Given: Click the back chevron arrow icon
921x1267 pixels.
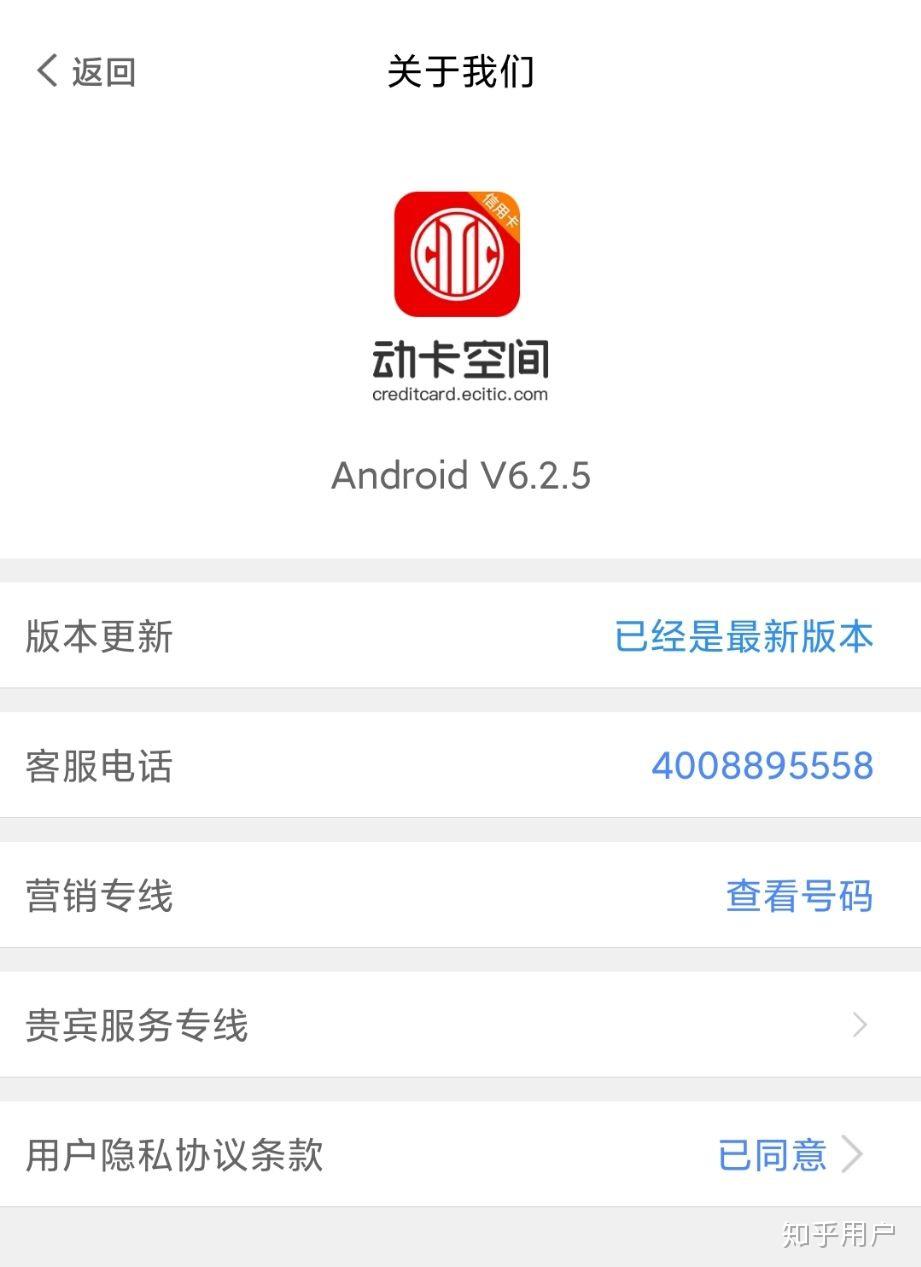Looking at the screenshot, I should (x=43, y=70).
